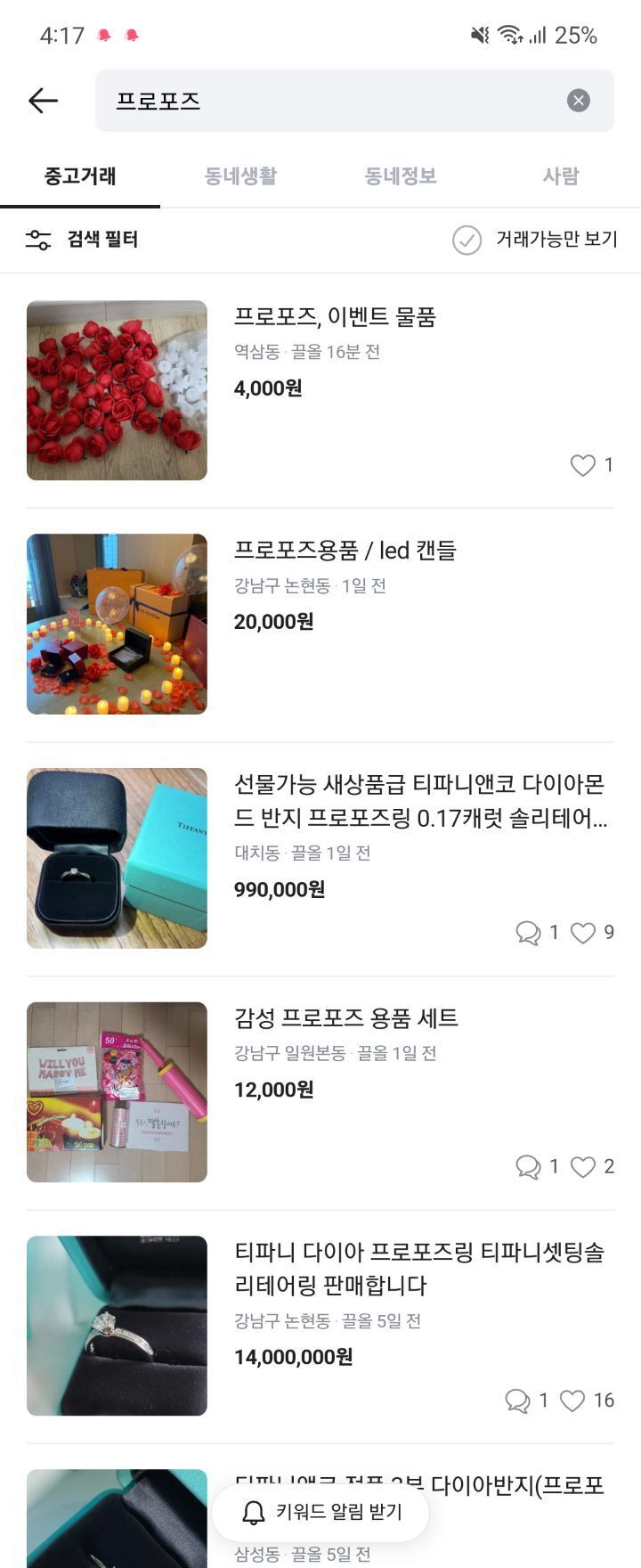Open the 프로포즈, 이벤트 물품 listing

(x=335, y=317)
